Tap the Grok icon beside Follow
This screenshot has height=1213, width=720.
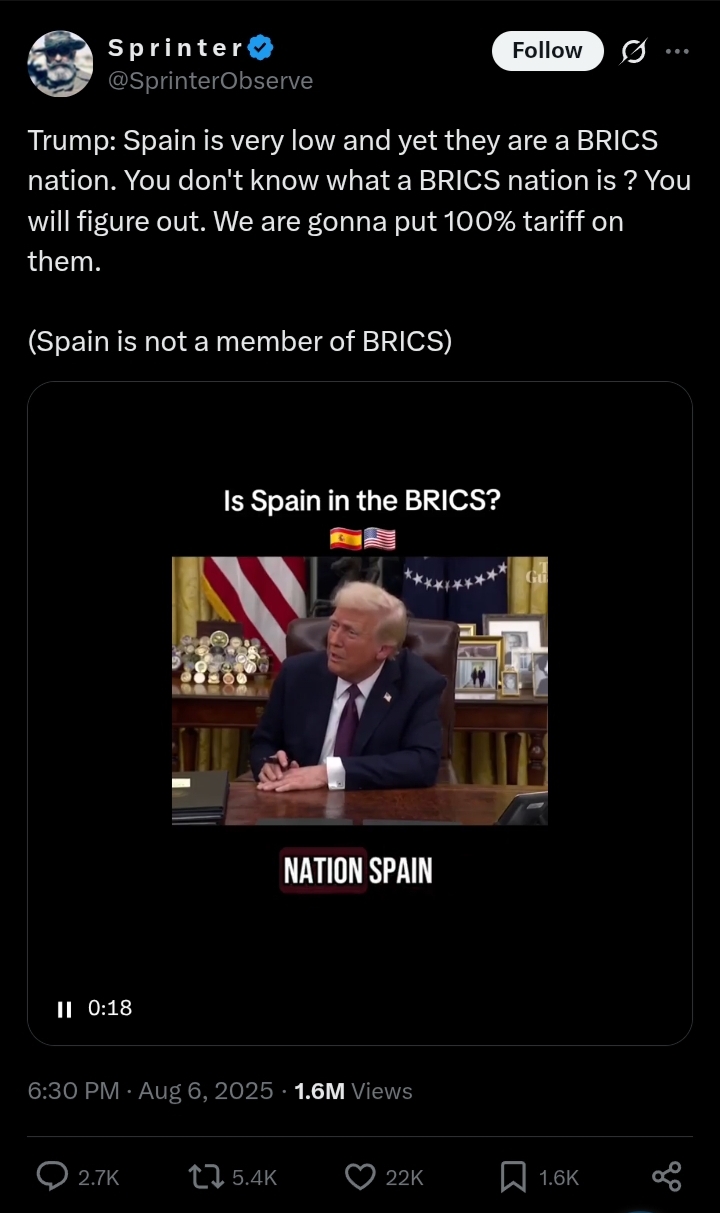633,51
